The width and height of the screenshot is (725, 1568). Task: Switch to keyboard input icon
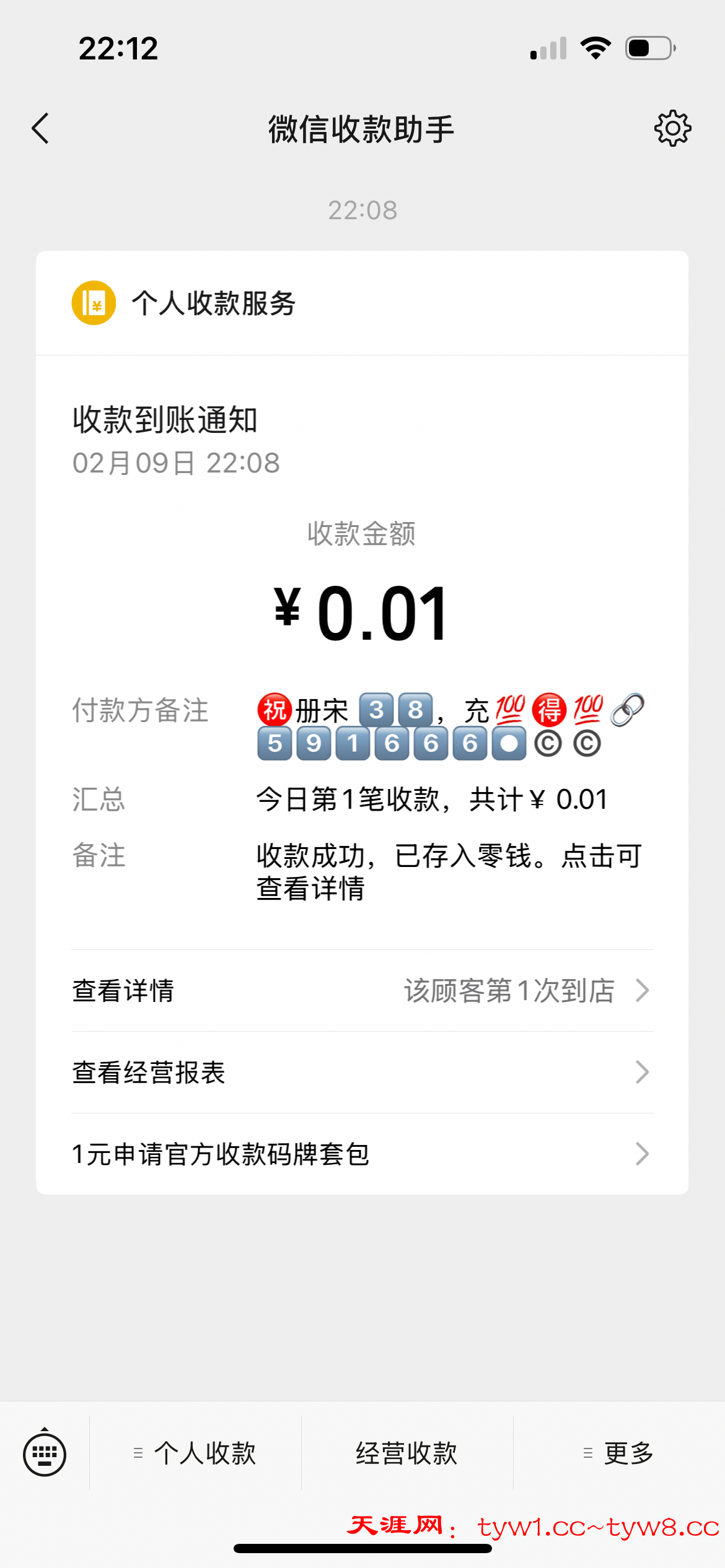[x=45, y=1453]
